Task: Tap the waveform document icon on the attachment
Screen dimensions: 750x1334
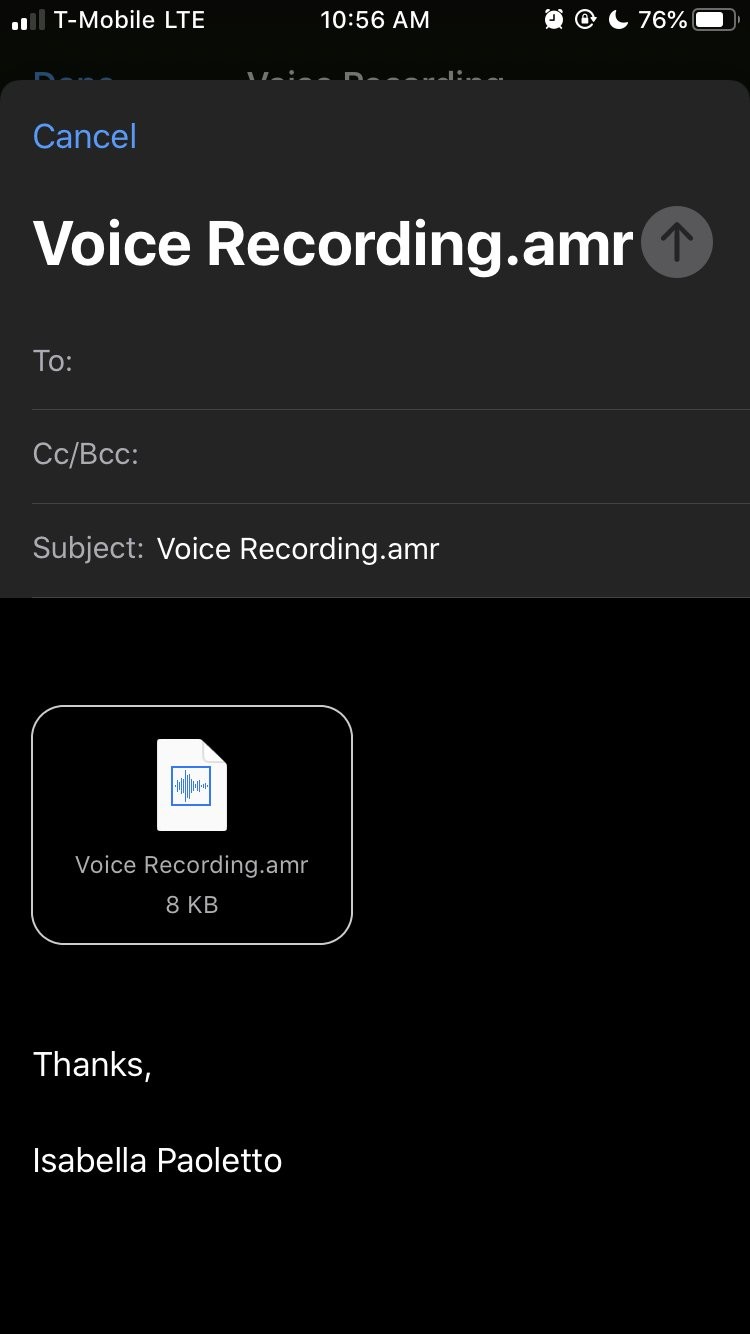Action: click(x=191, y=784)
